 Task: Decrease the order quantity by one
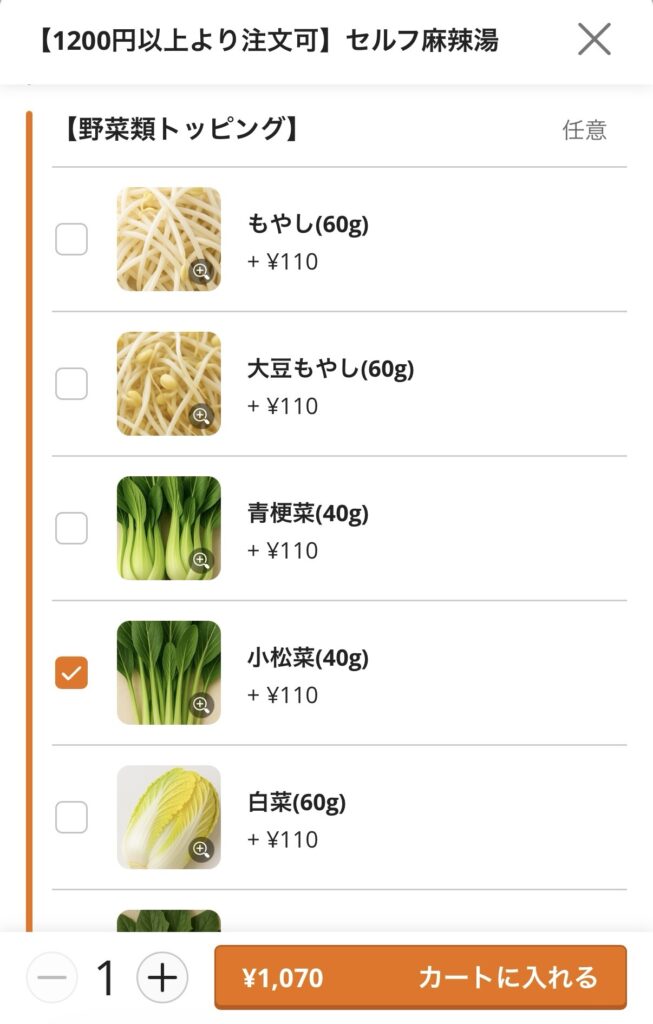pyautogui.click(x=52, y=977)
